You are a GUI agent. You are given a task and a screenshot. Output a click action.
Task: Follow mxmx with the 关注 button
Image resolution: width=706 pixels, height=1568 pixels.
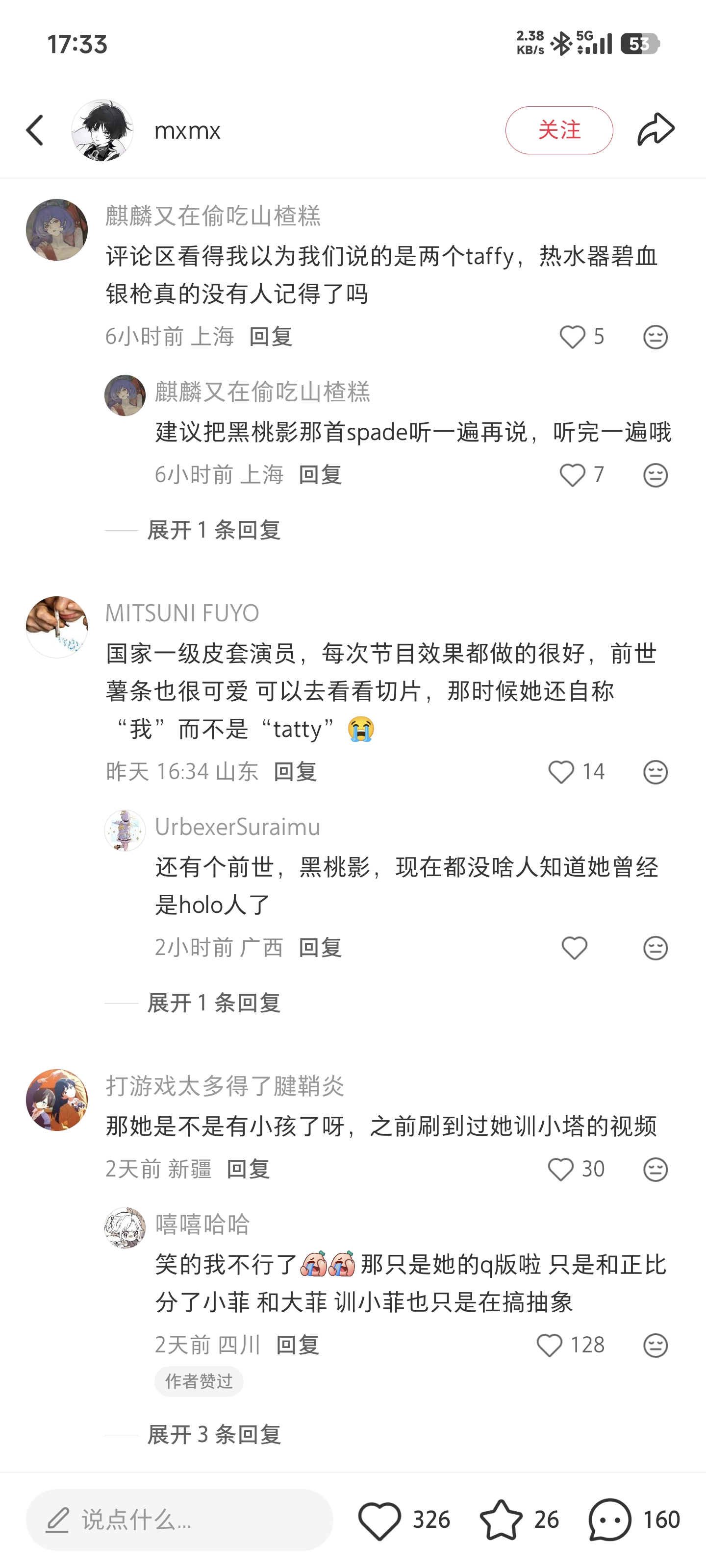pyautogui.click(x=558, y=130)
